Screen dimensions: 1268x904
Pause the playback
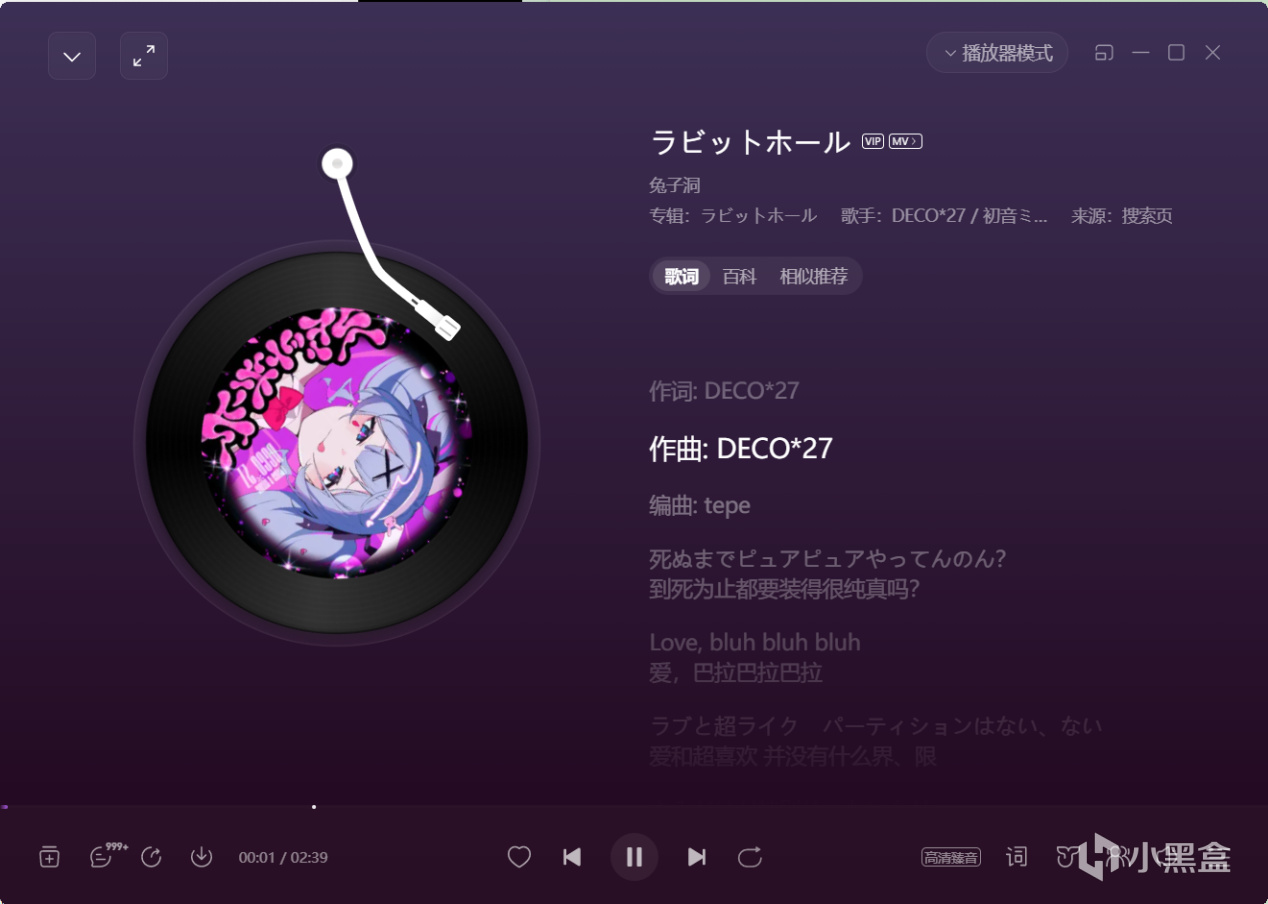click(x=634, y=857)
